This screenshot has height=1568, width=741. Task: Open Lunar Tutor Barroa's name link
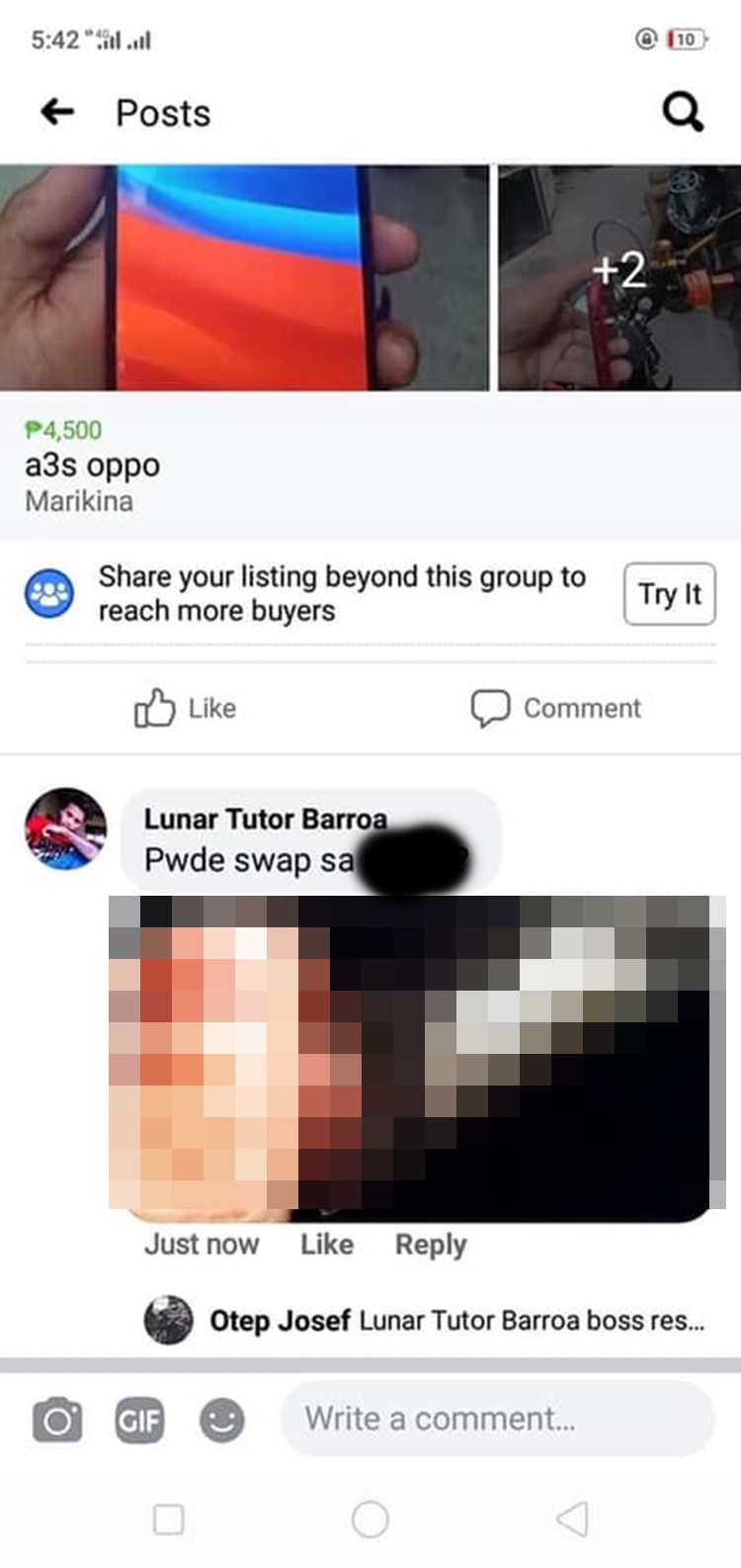pyautogui.click(x=265, y=819)
